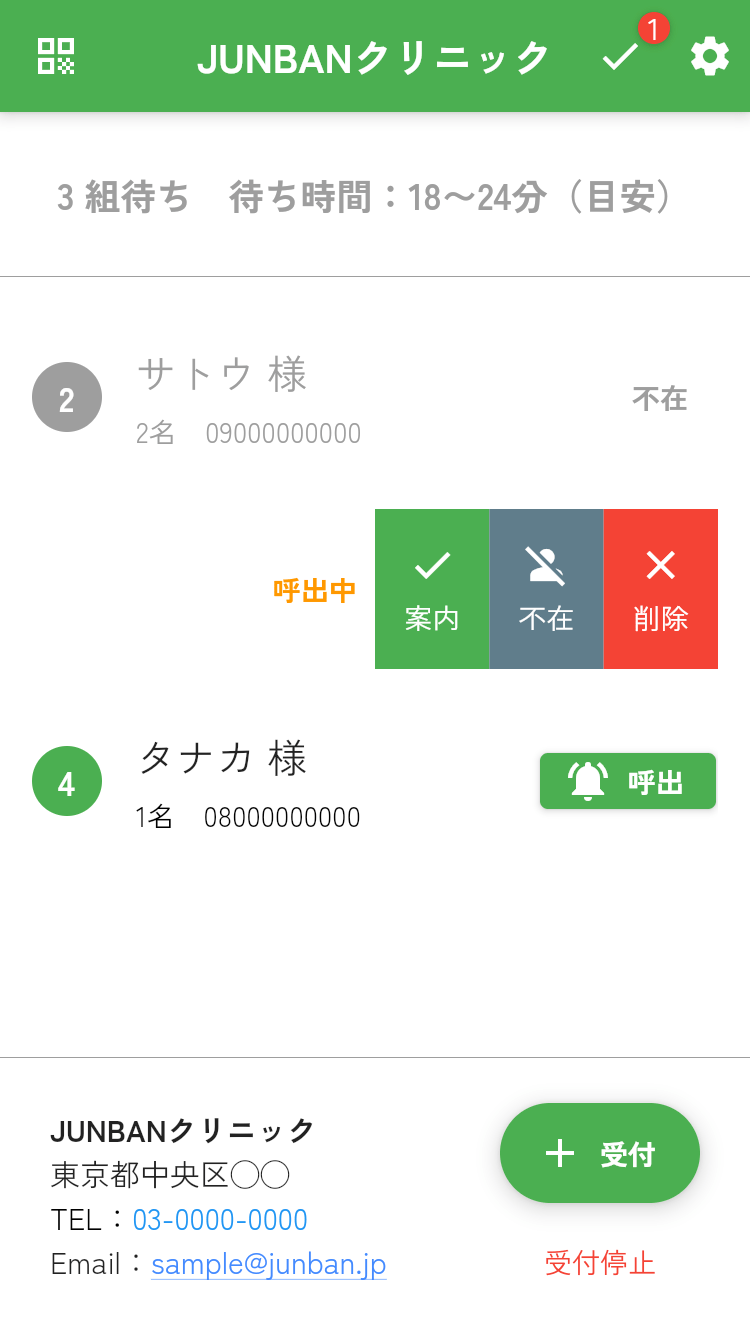Open the settings gear

pyautogui.click(x=710, y=56)
